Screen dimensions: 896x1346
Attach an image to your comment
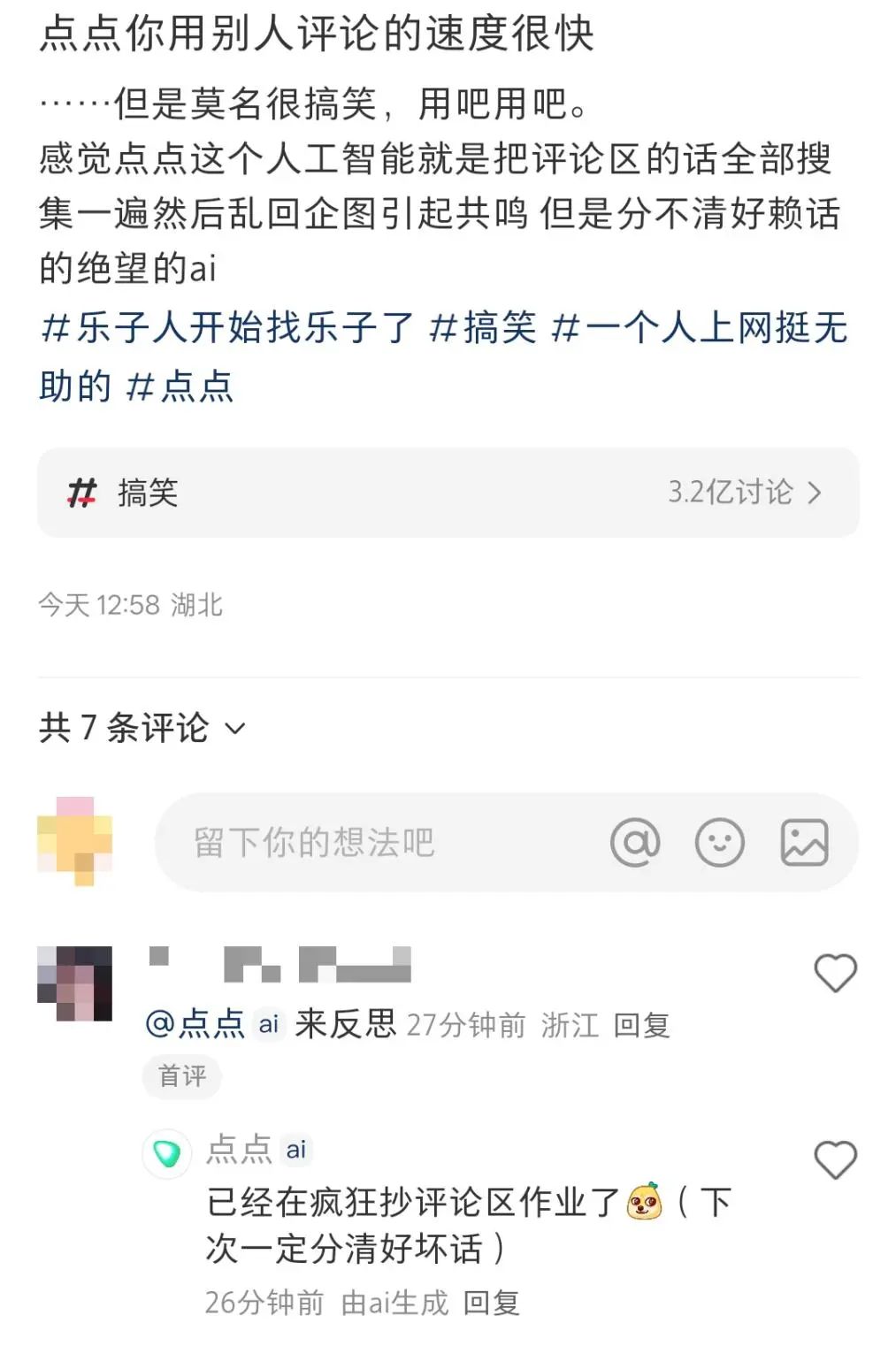804,842
